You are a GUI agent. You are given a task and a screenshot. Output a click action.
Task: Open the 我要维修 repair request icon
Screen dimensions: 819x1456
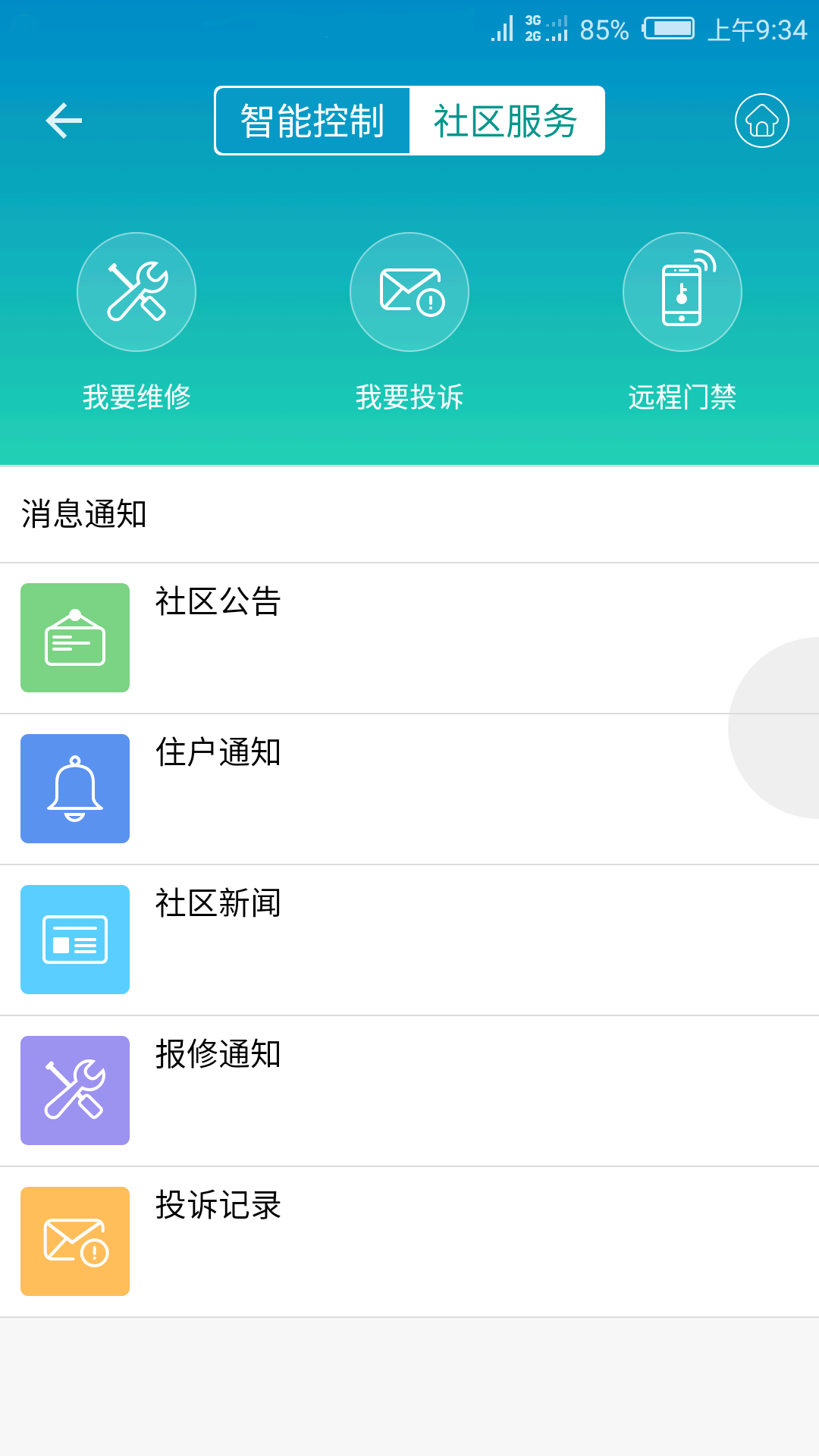tap(136, 291)
